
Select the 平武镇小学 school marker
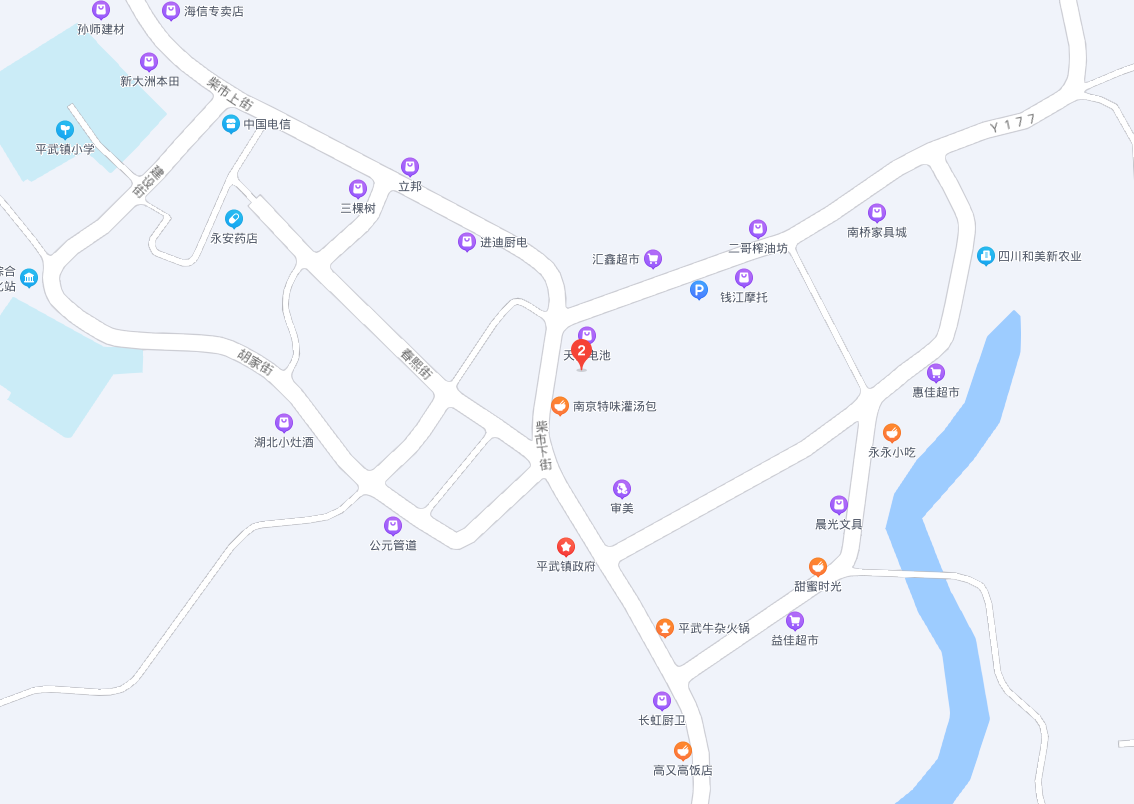pyautogui.click(x=65, y=130)
